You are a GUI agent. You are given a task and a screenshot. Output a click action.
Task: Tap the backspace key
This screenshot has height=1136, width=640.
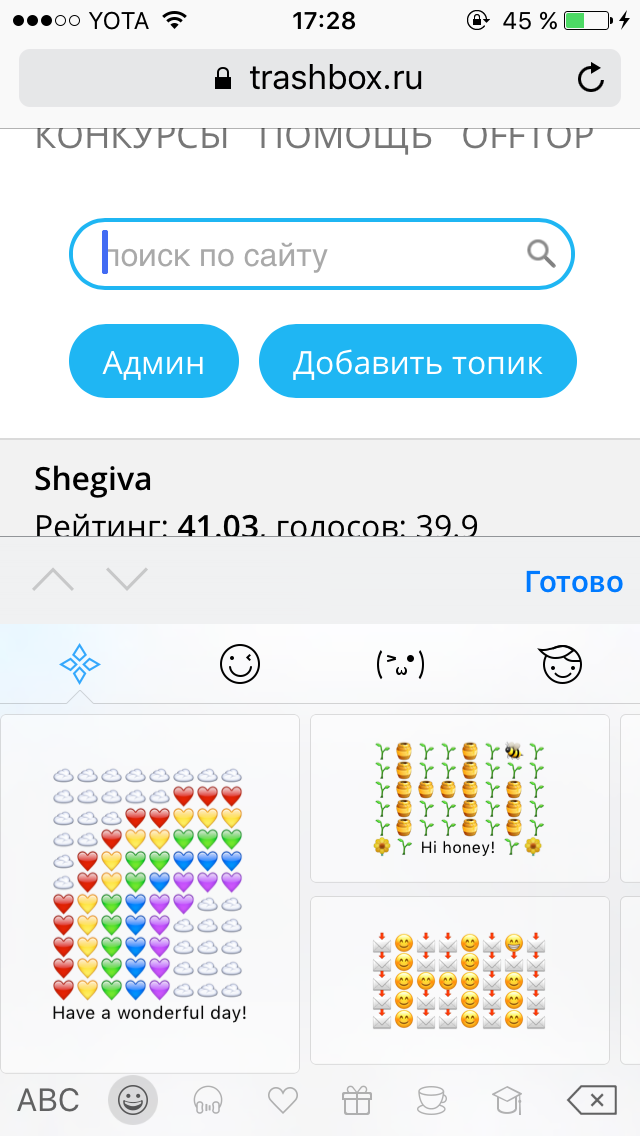coord(592,1100)
